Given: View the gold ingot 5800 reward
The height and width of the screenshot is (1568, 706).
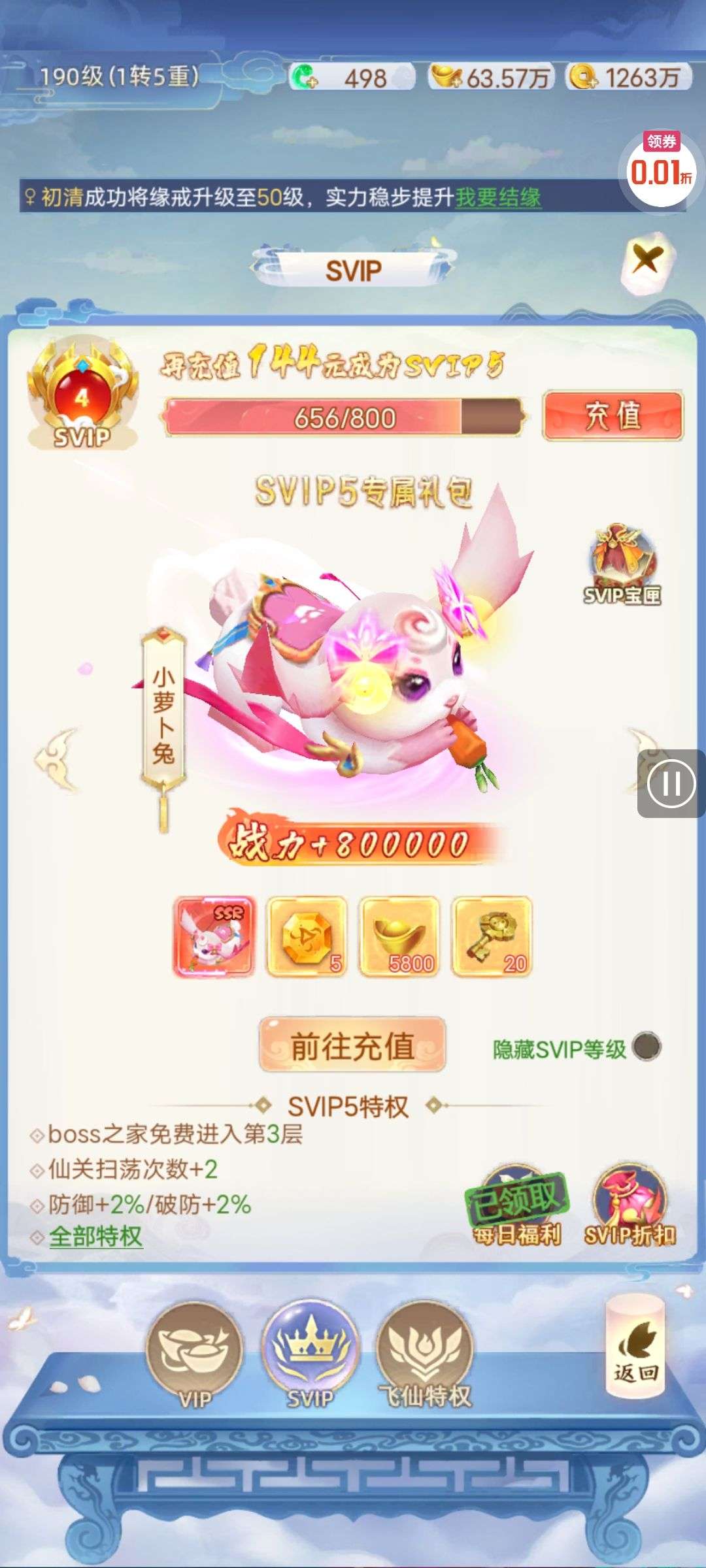Looking at the screenshot, I should pos(399,937).
